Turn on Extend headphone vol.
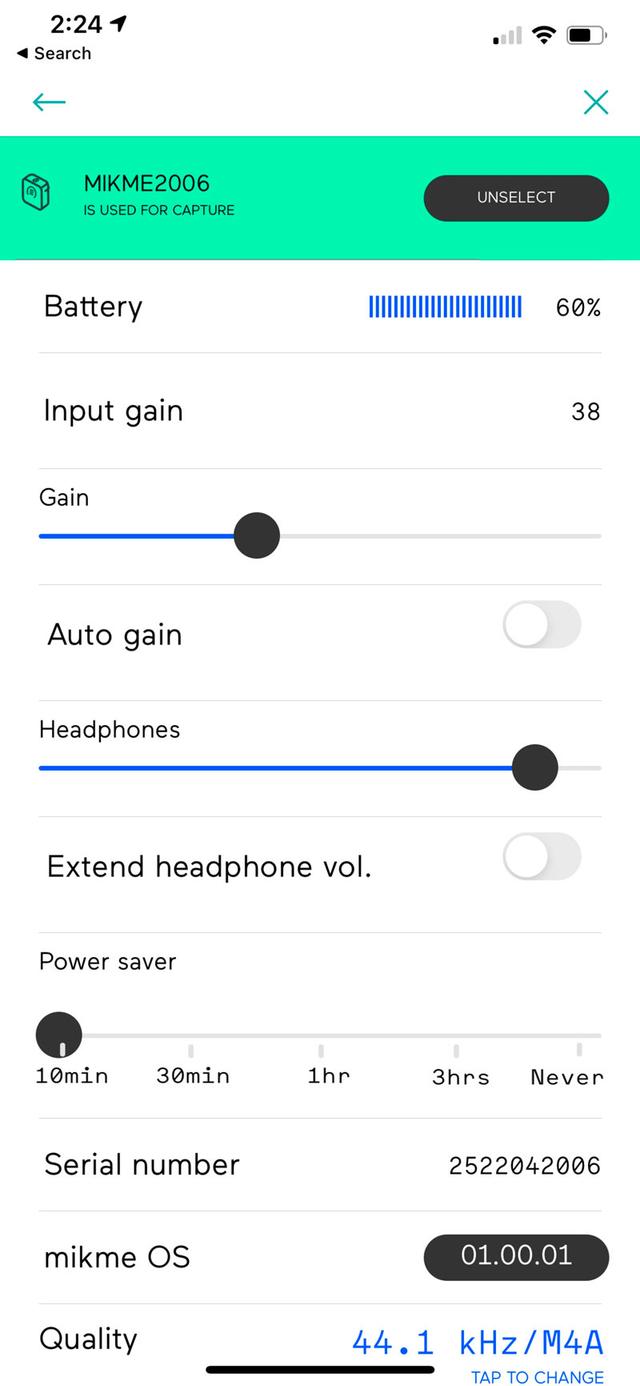Viewport: 640px width, 1386px height. pyautogui.click(x=541, y=857)
